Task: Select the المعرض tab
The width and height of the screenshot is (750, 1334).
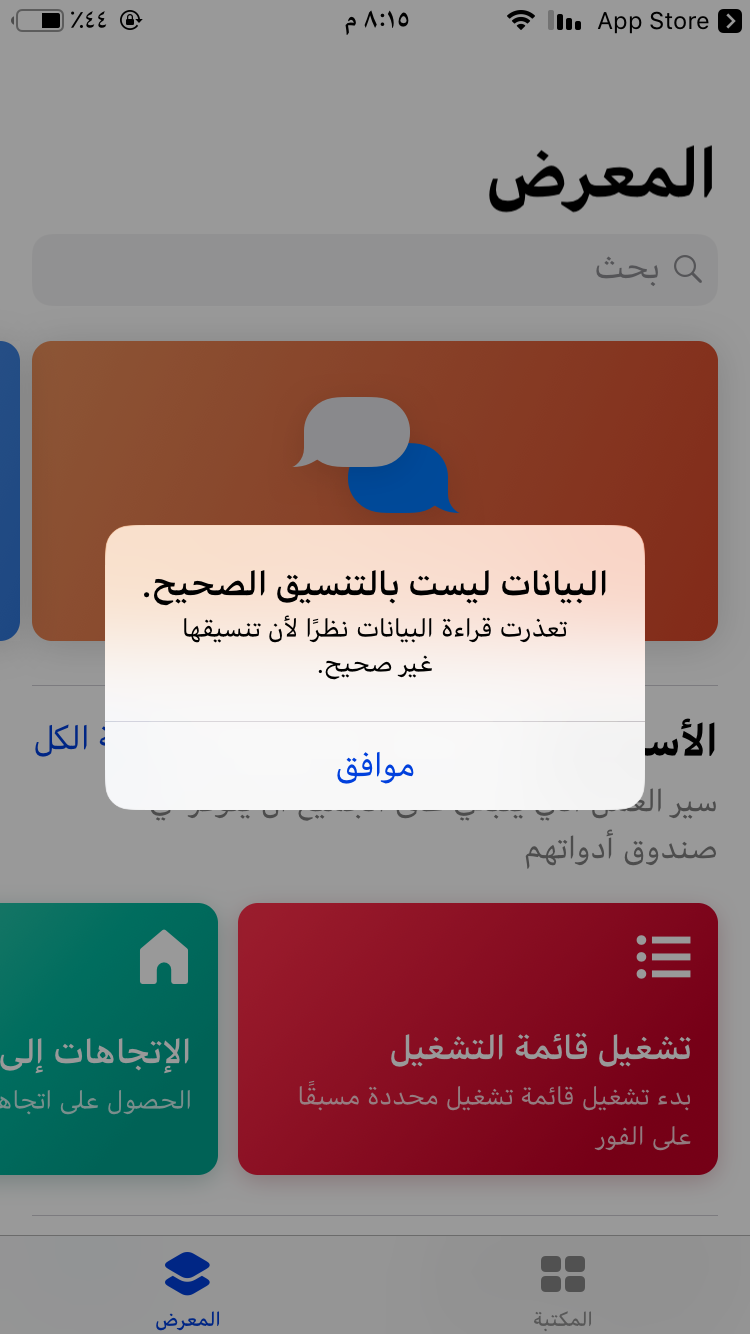Action: pyautogui.click(x=187, y=1288)
